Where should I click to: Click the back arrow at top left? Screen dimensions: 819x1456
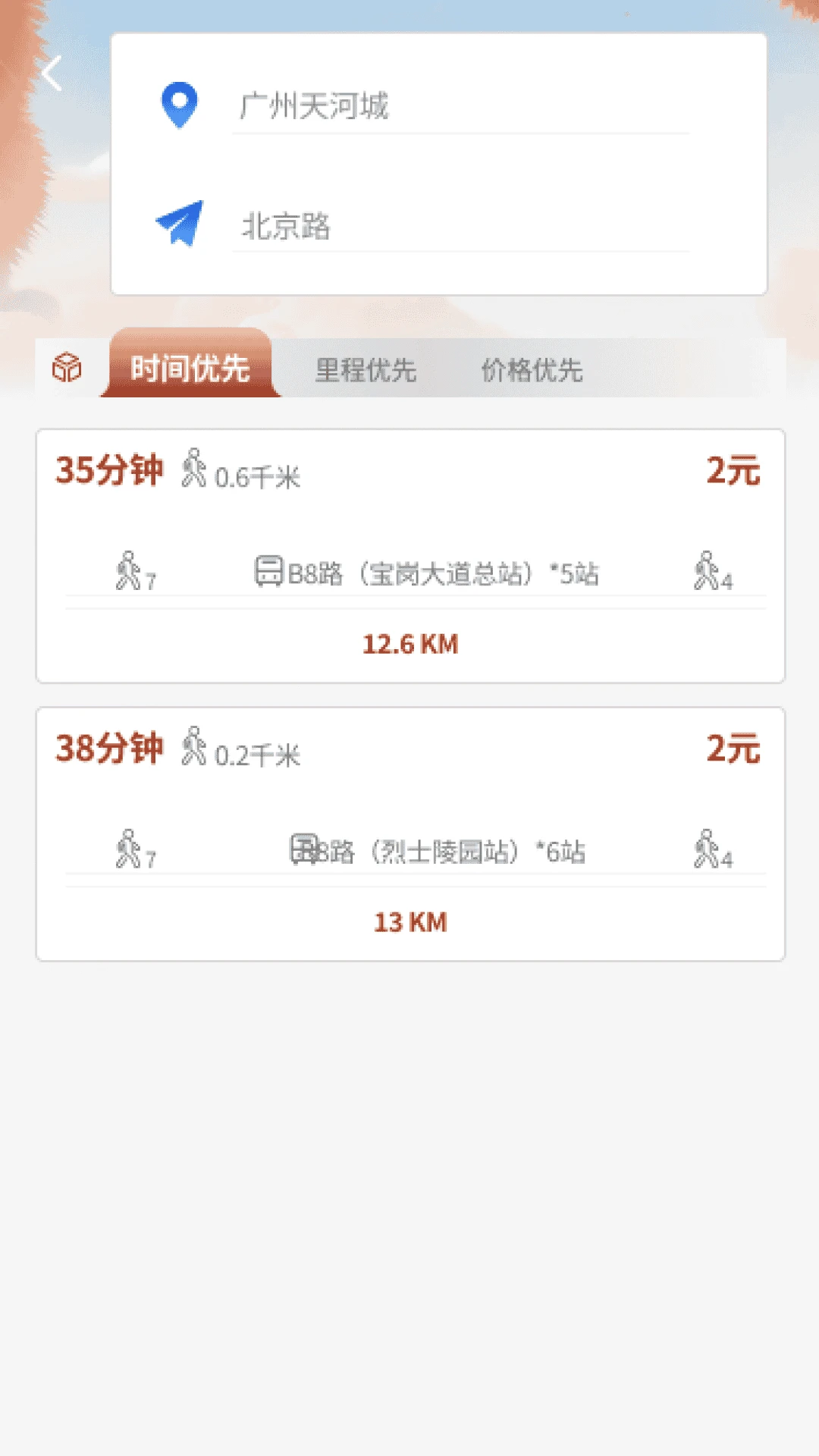coord(52,74)
